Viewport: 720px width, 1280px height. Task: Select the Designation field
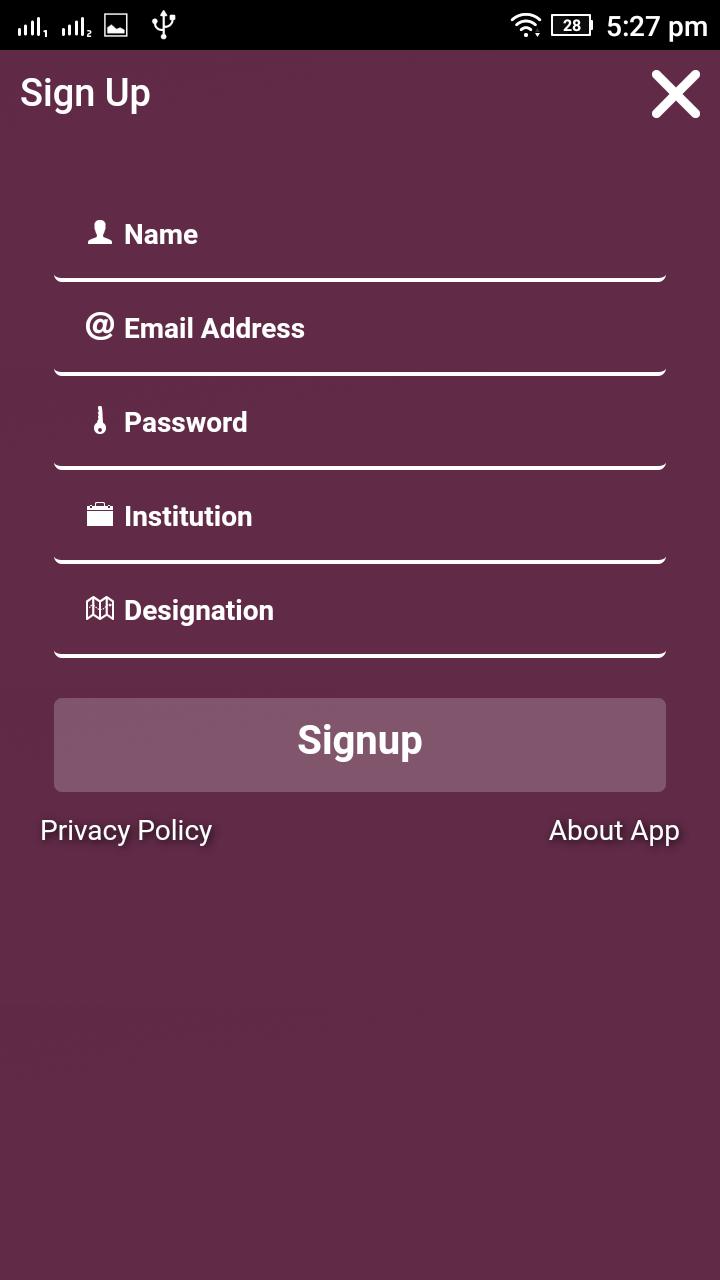coord(360,612)
